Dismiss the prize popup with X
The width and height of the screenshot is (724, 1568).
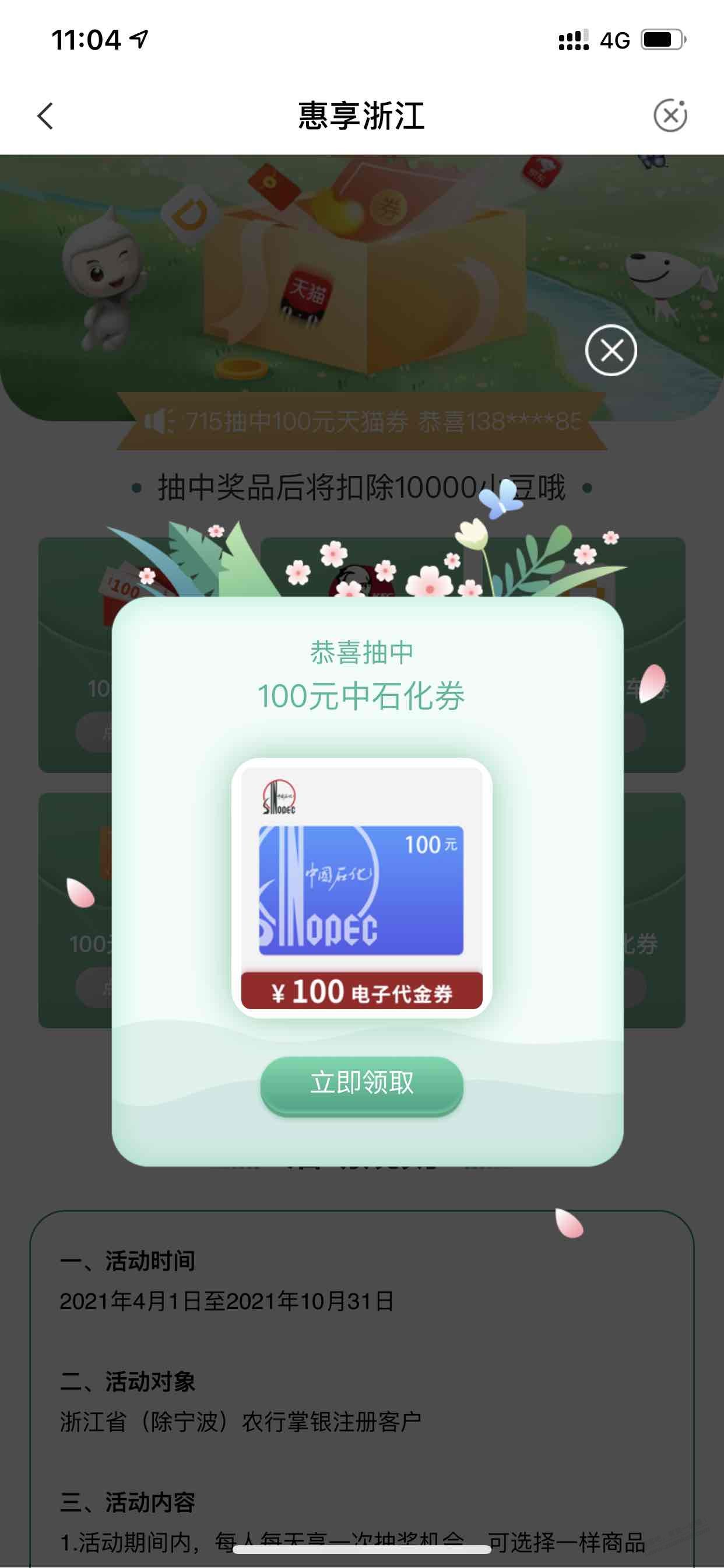click(611, 351)
